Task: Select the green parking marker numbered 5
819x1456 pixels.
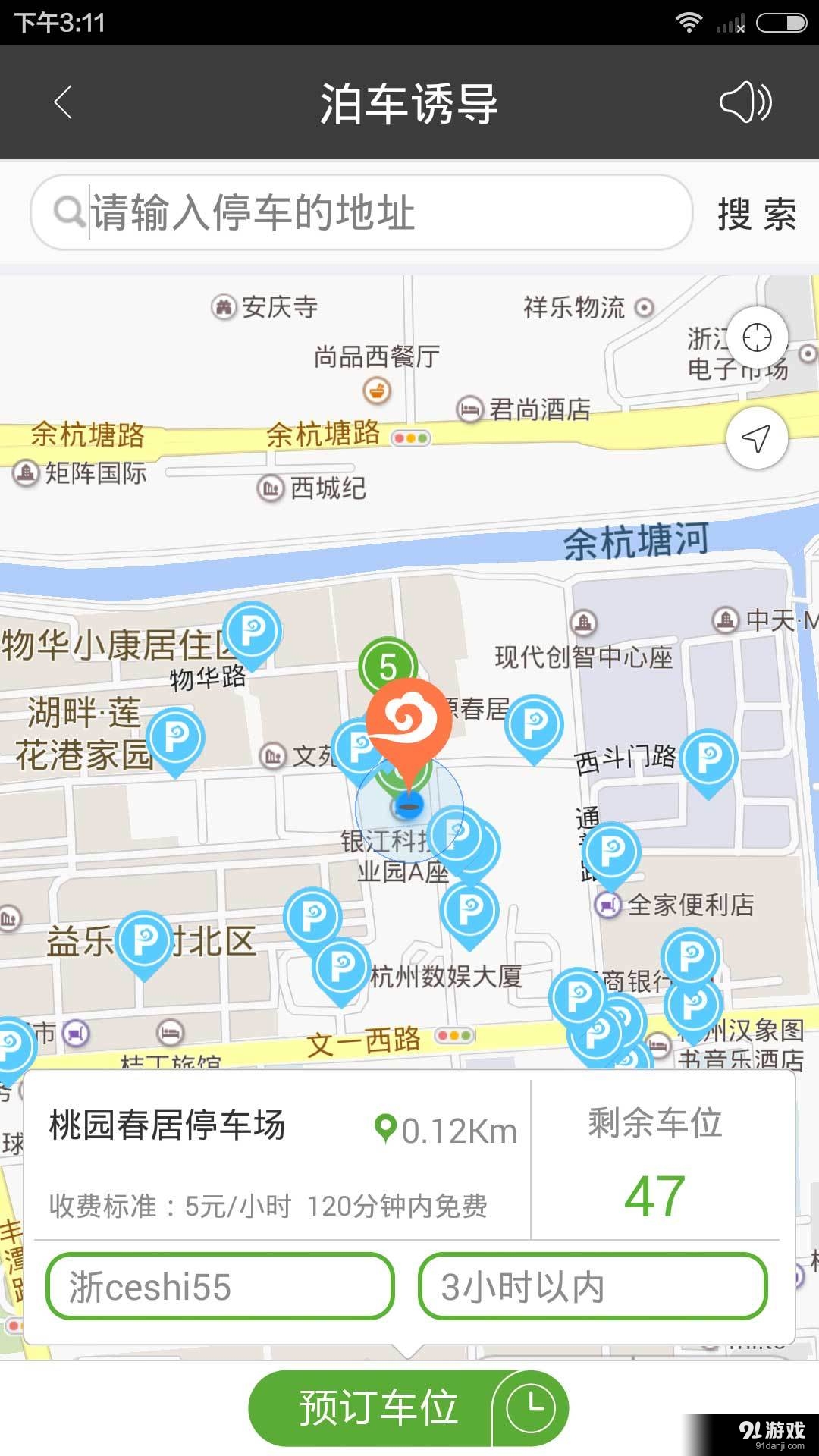Action: [388, 666]
